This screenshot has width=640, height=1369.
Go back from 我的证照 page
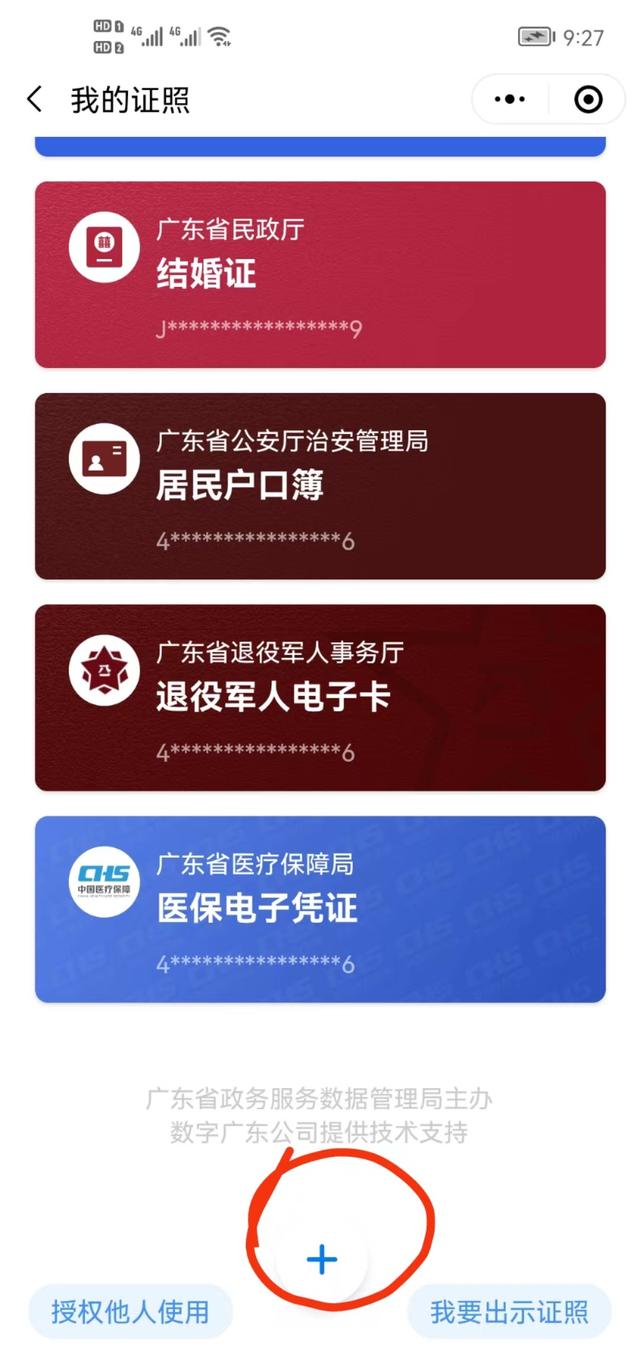tap(35, 100)
